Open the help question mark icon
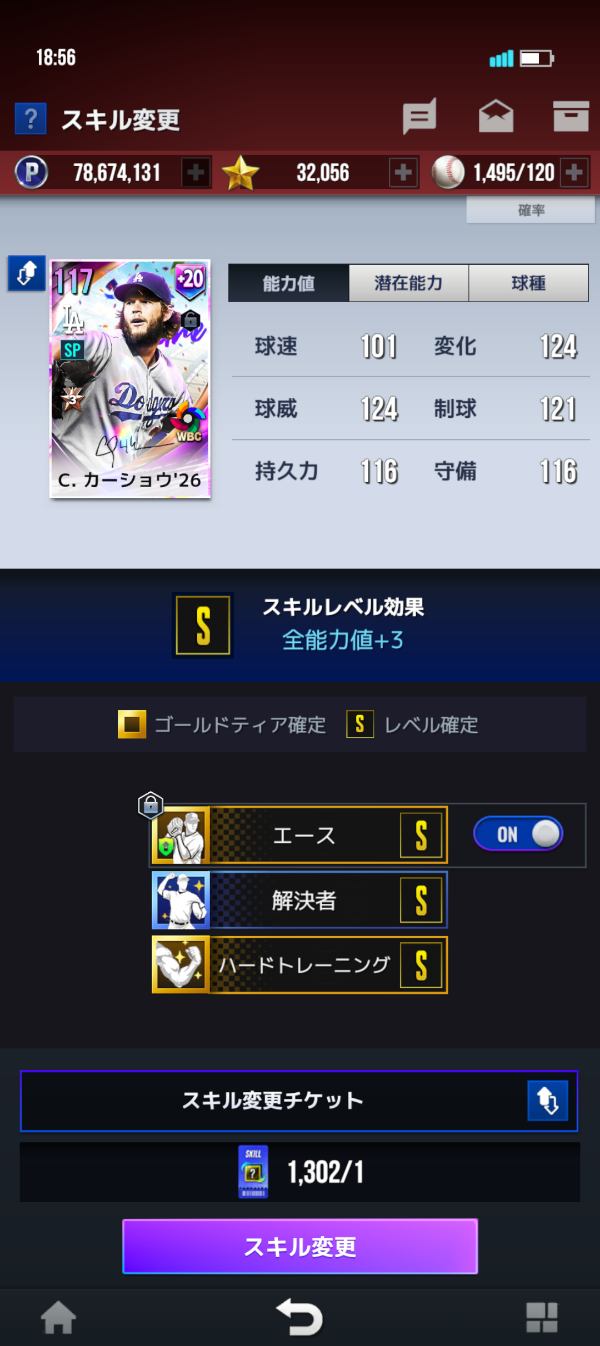 (x=30, y=119)
